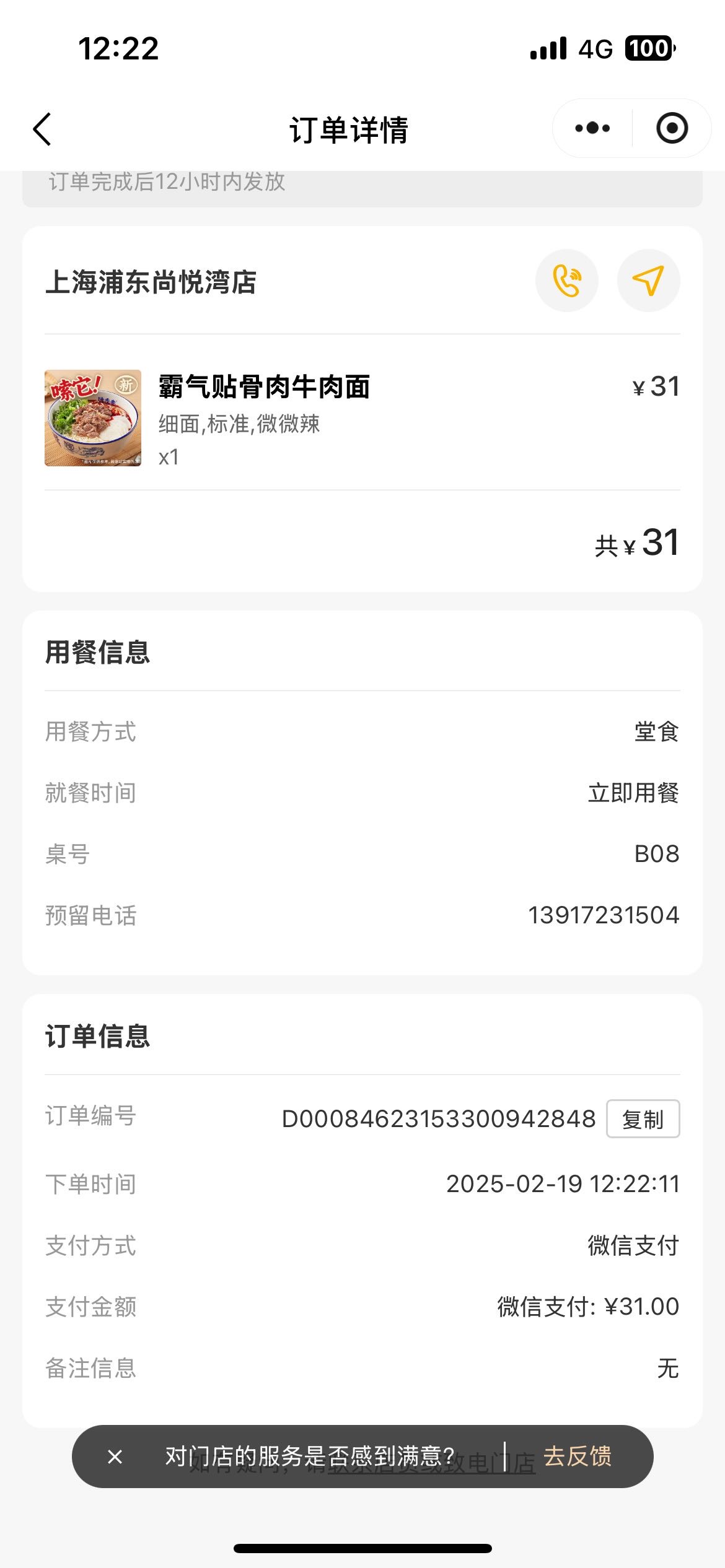Go back from the order details page

[42, 129]
